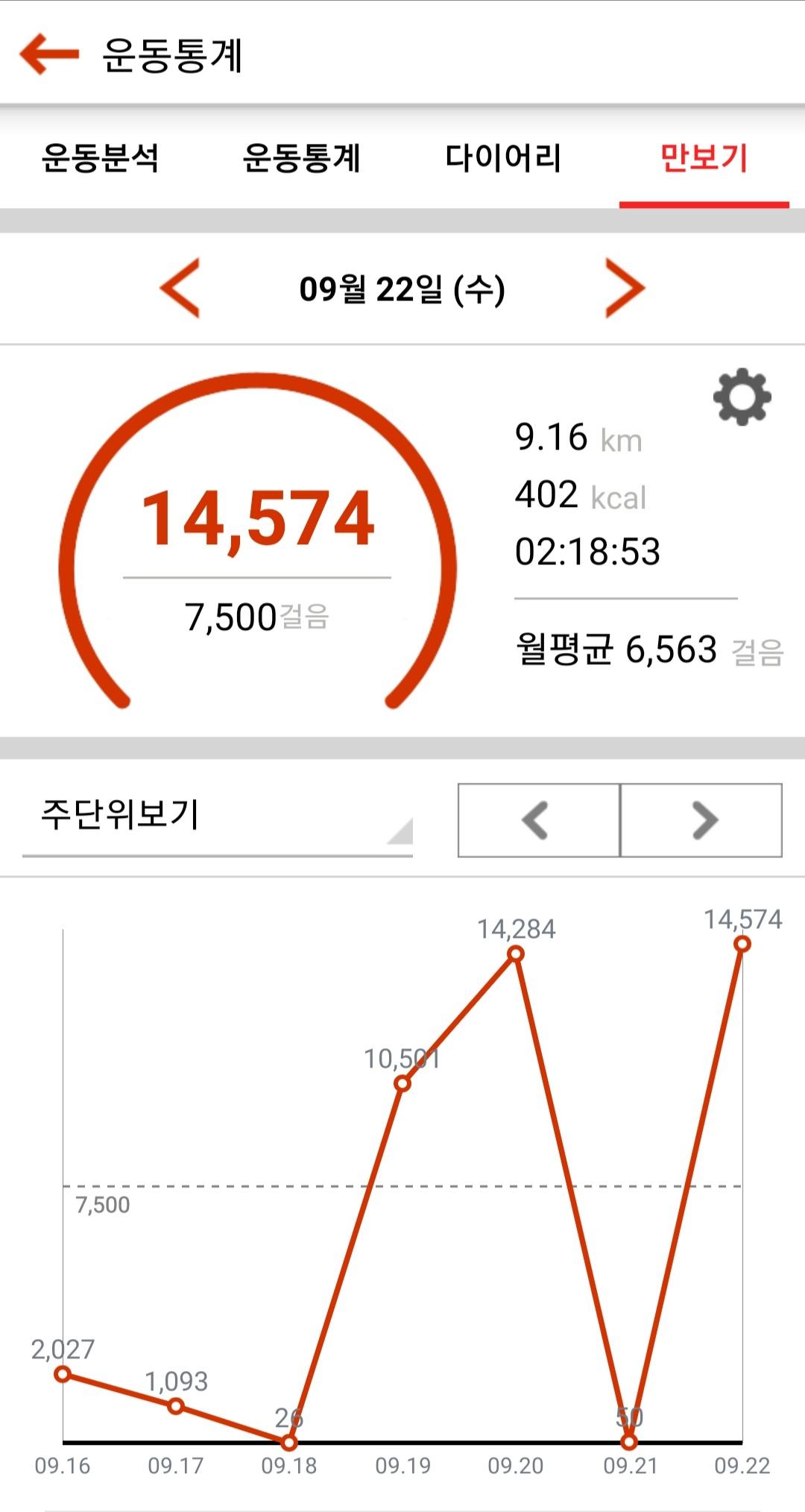Viewport: 805px width, 1512px height.
Task: Open the 운동통계 tab
Action: pos(302,158)
